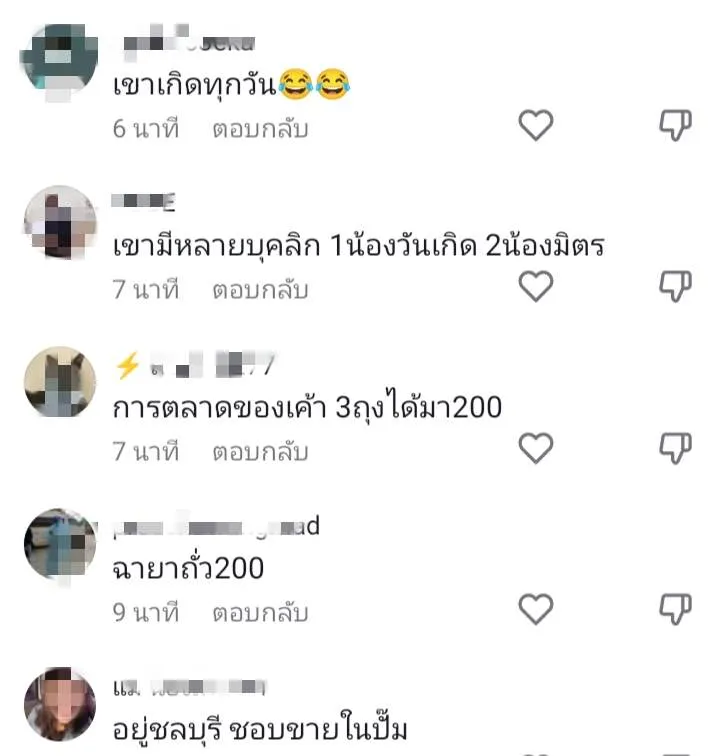Dislike the comment "ฉายาถั่ว200"
Image resolution: width=720 pixels, height=756 pixels.
click(x=675, y=608)
